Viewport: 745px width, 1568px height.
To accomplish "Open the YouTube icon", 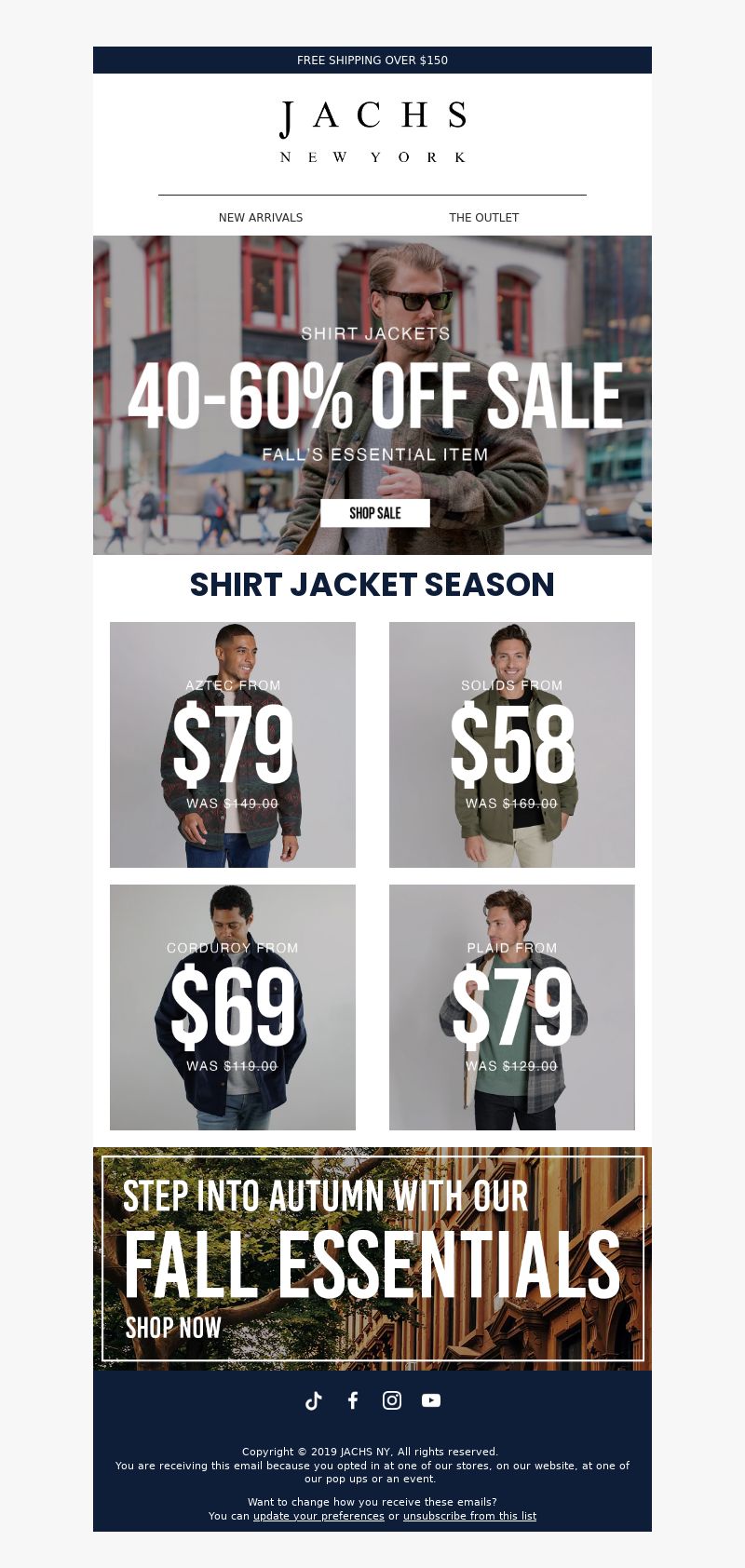I will point(431,1400).
